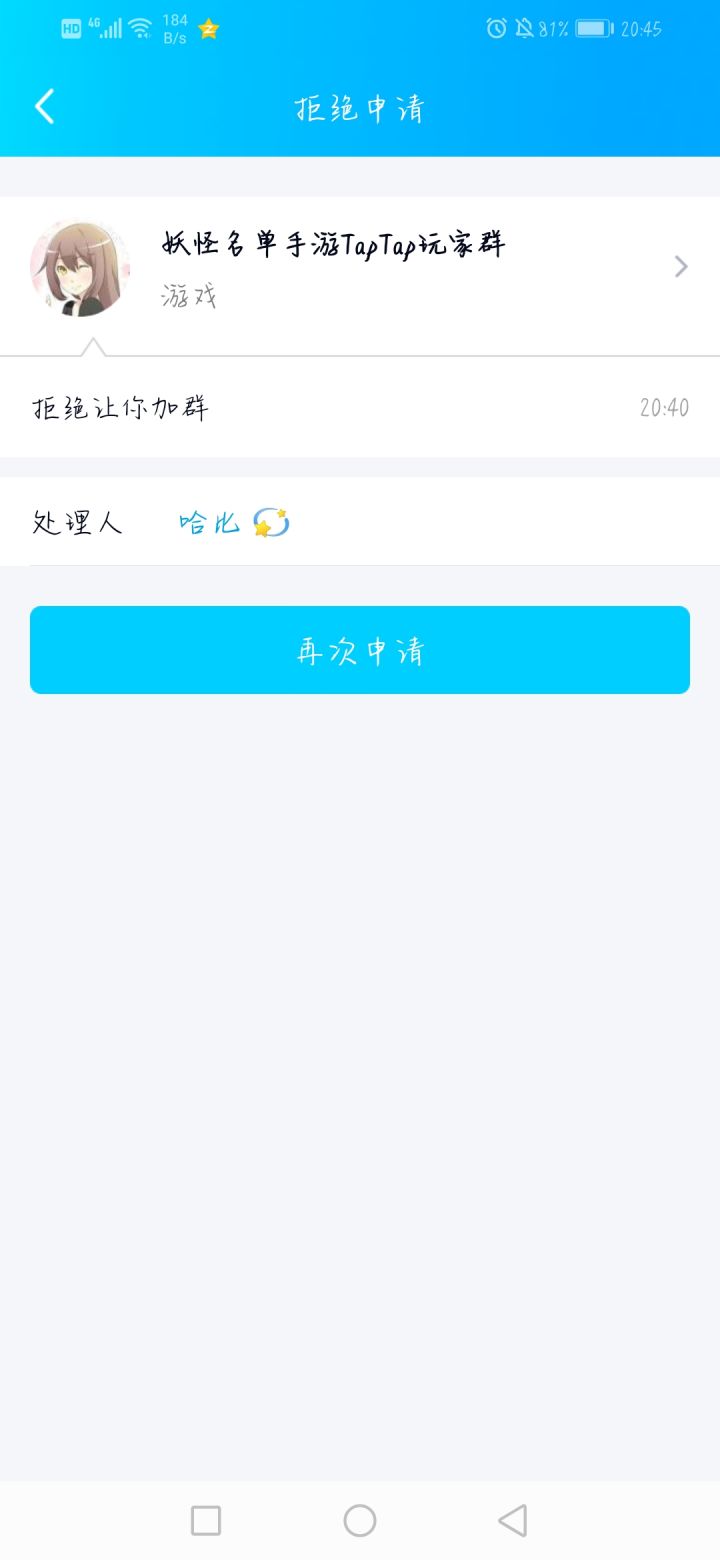Image resolution: width=720 pixels, height=1560 pixels.
Task: Open handler 哈比's profile link
Action: [208, 520]
